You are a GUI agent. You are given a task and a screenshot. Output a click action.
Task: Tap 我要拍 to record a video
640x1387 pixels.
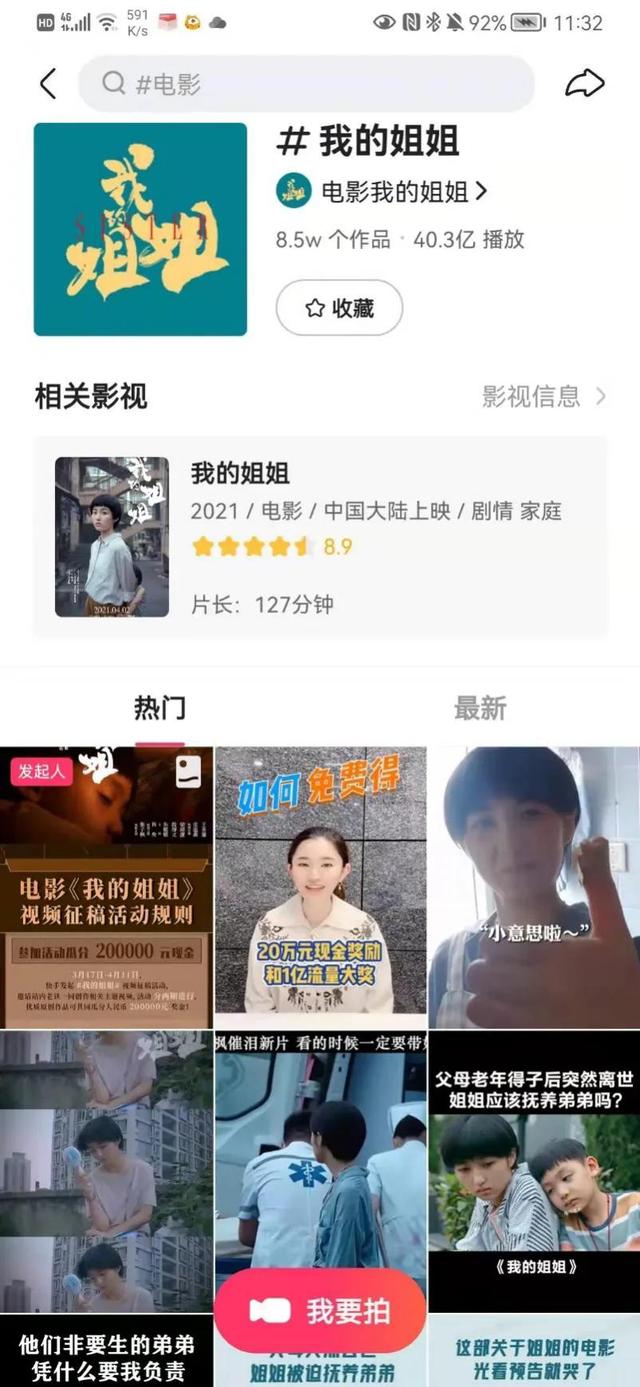tap(320, 1311)
